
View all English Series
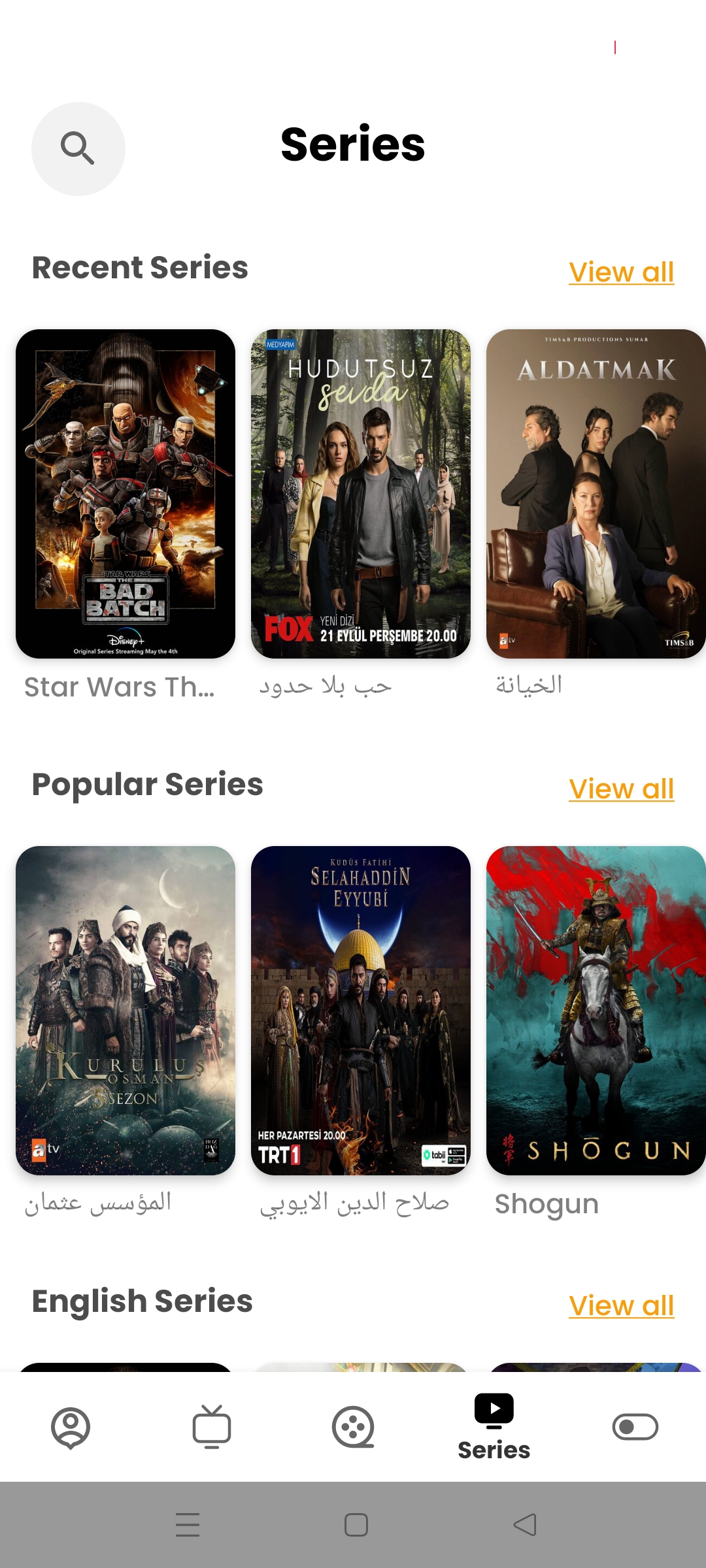621,1305
